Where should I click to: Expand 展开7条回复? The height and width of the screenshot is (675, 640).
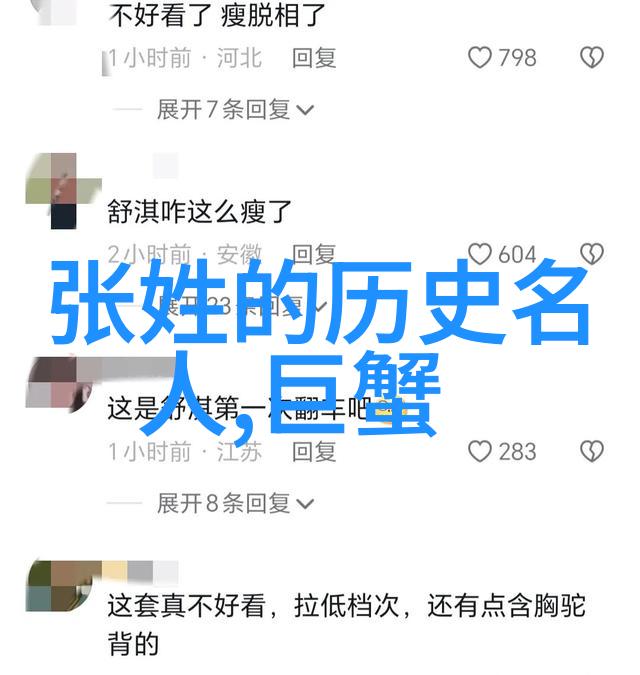point(235,109)
